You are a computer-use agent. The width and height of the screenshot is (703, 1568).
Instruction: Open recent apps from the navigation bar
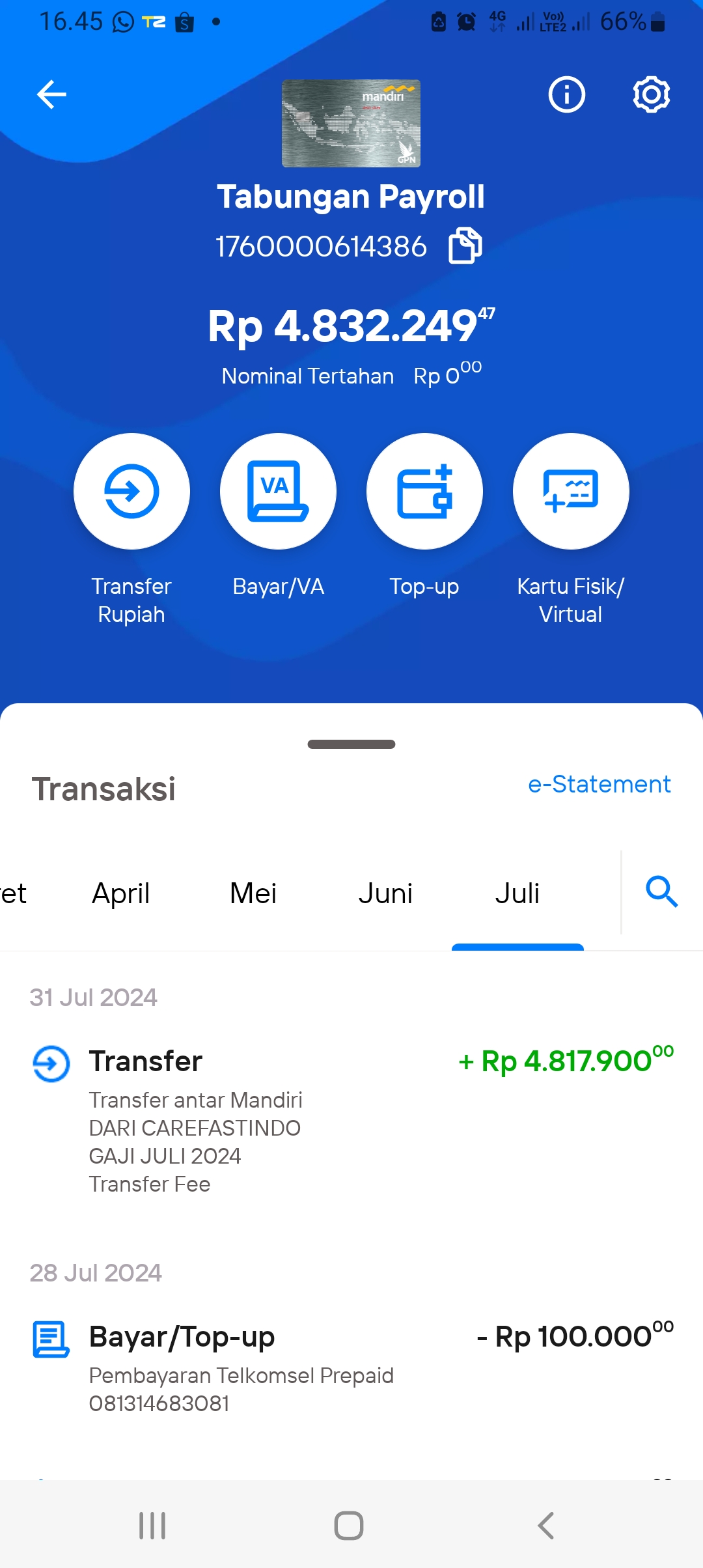click(152, 1525)
